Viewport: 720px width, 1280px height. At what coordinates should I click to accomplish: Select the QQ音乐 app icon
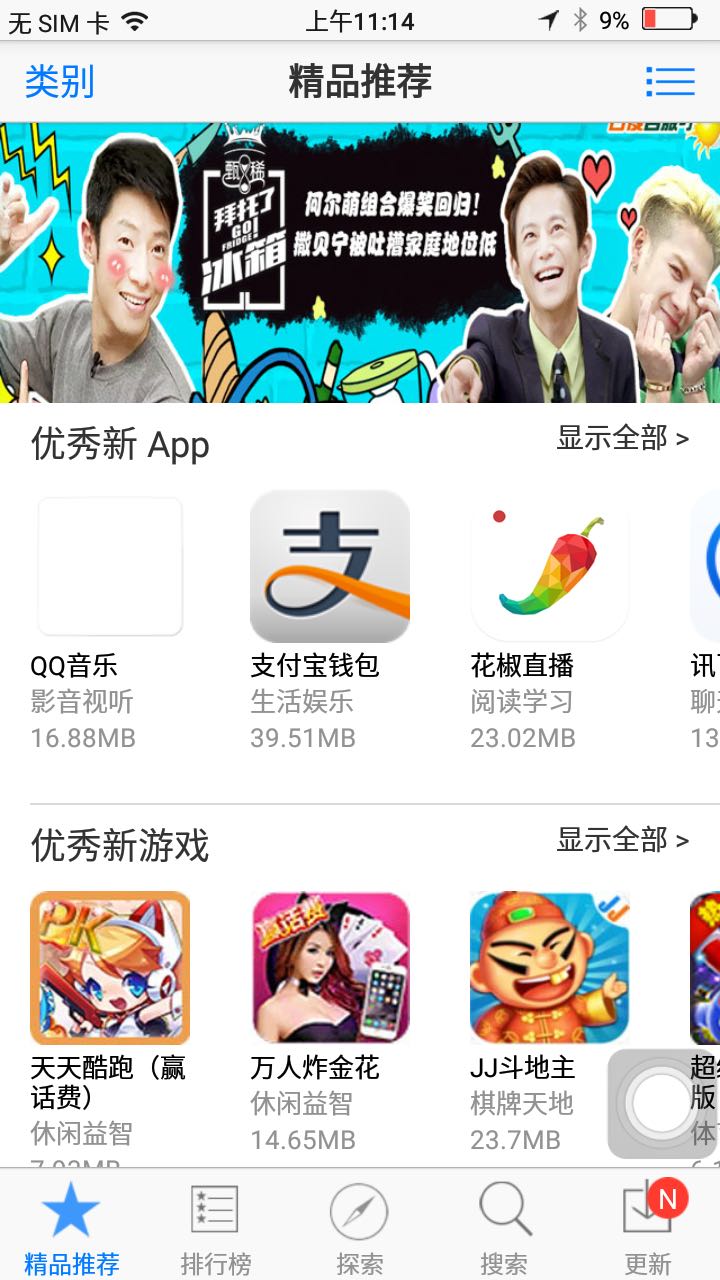(110, 566)
